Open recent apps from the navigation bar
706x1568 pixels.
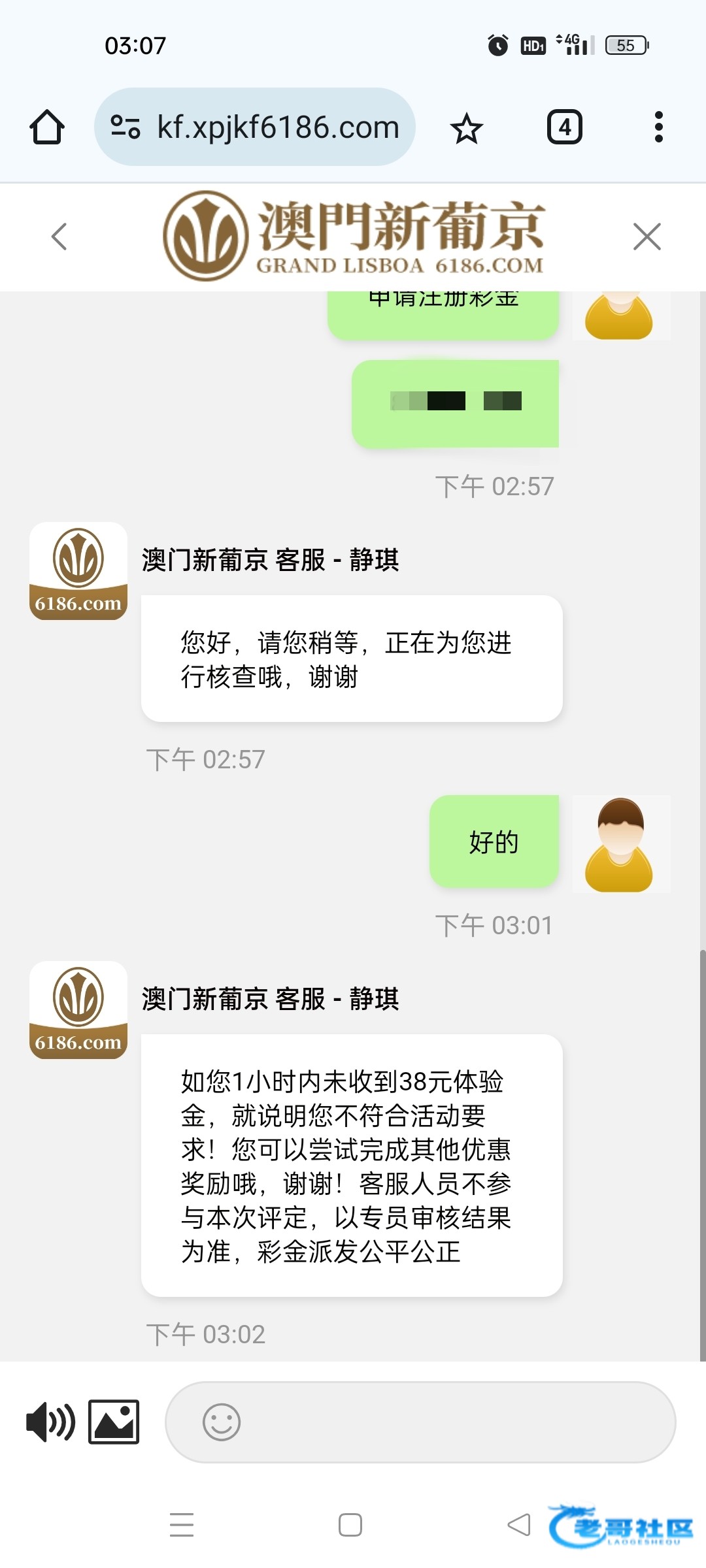(x=182, y=1525)
